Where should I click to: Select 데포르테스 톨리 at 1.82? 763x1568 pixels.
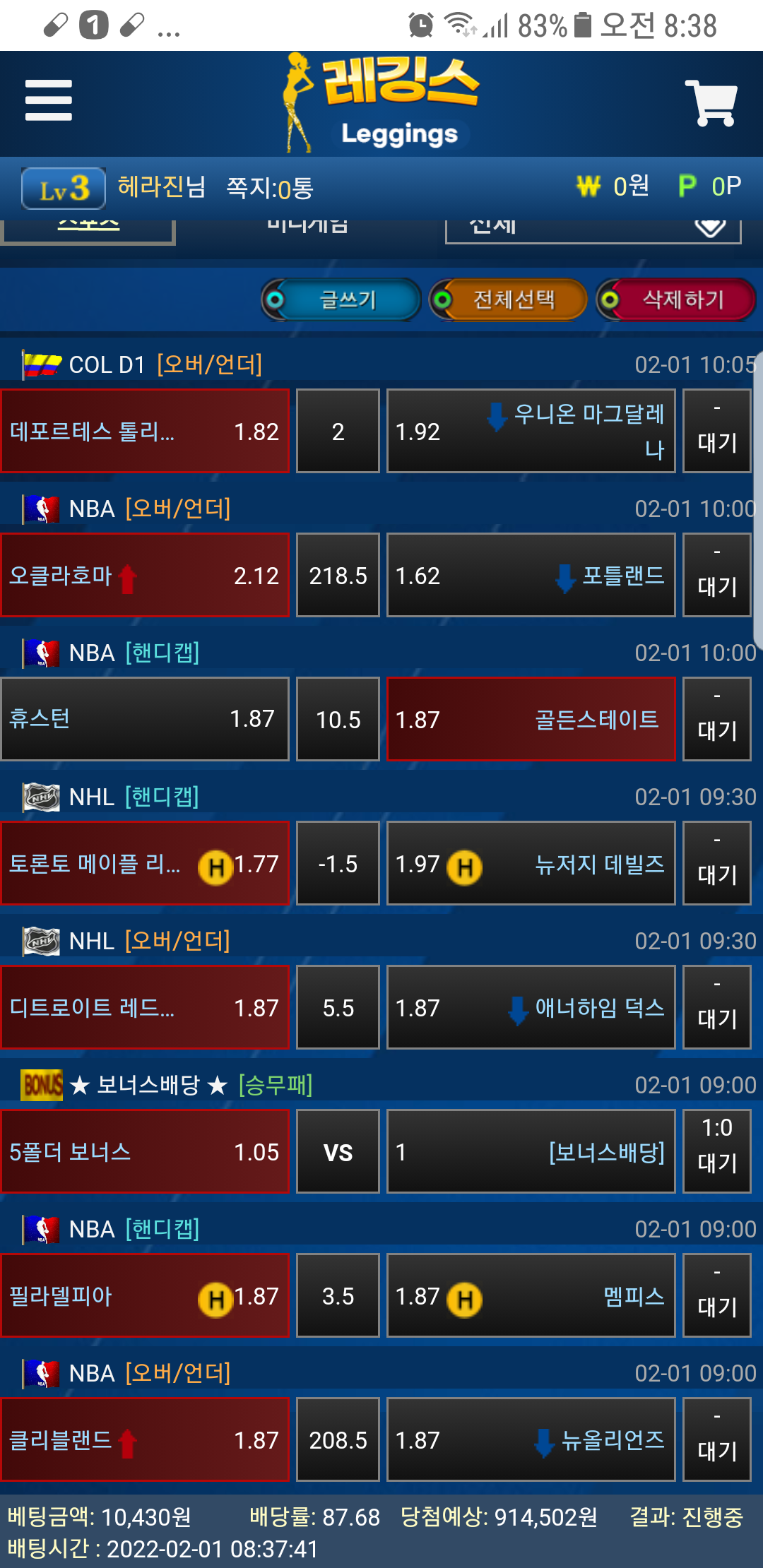(145, 431)
